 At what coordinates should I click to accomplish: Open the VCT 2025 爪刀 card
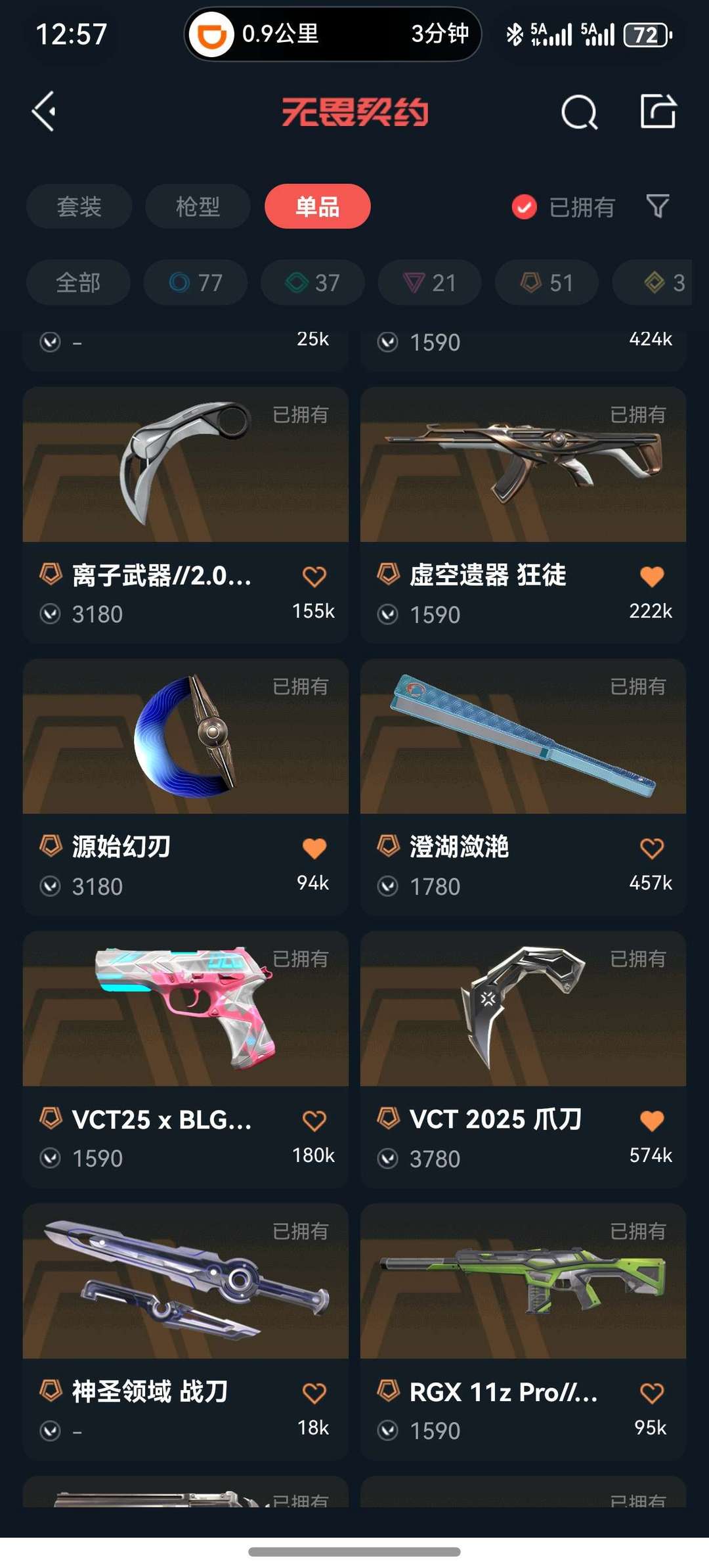pyautogui.click(x=523, y=1015)
